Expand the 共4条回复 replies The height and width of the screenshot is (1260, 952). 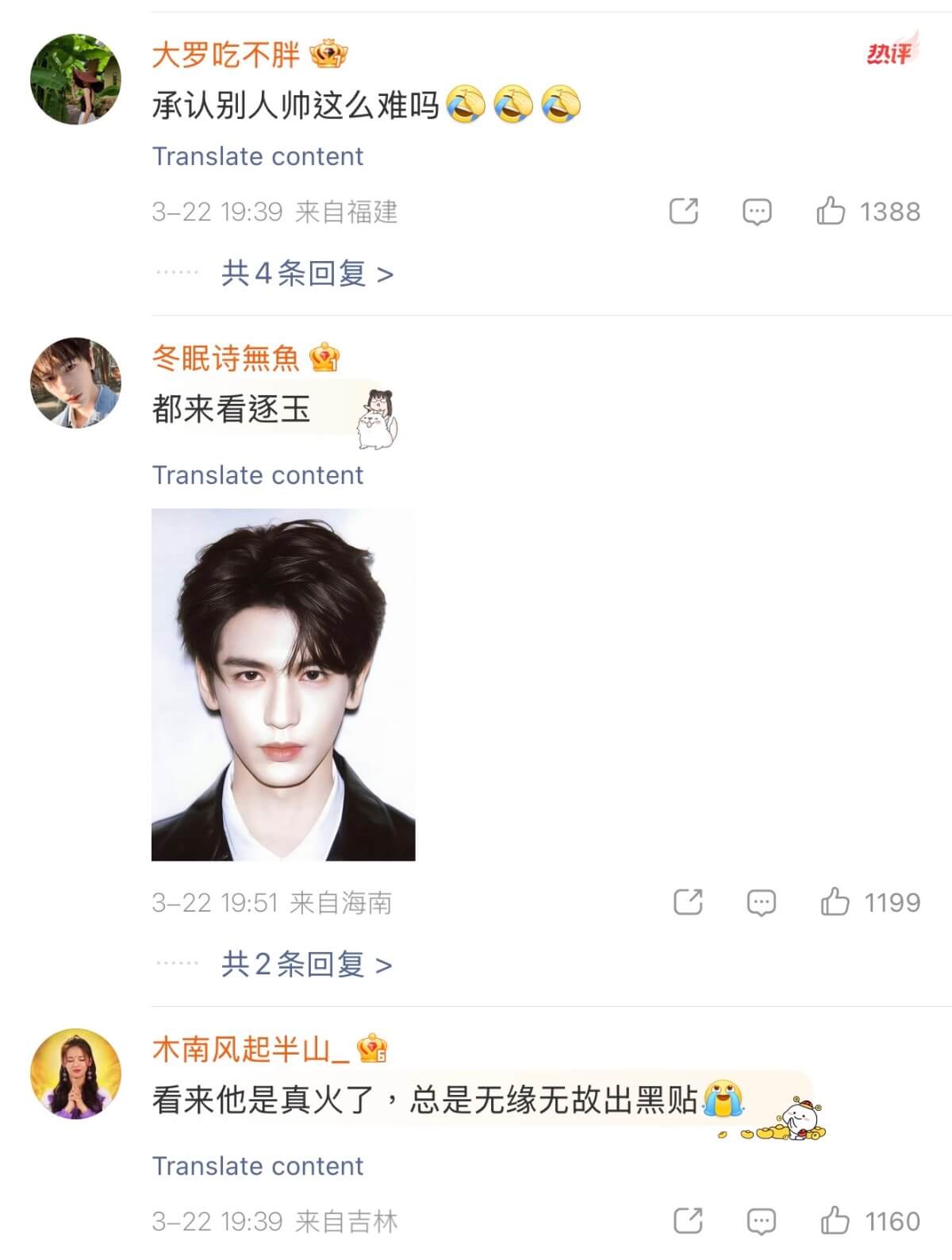tap(307, 274)
